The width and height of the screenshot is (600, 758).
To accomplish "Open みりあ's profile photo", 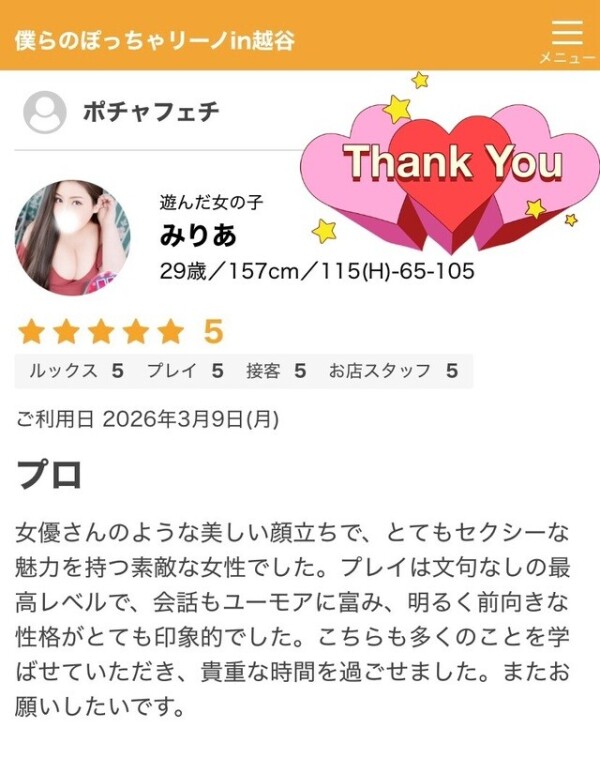I will pos(73,238).
